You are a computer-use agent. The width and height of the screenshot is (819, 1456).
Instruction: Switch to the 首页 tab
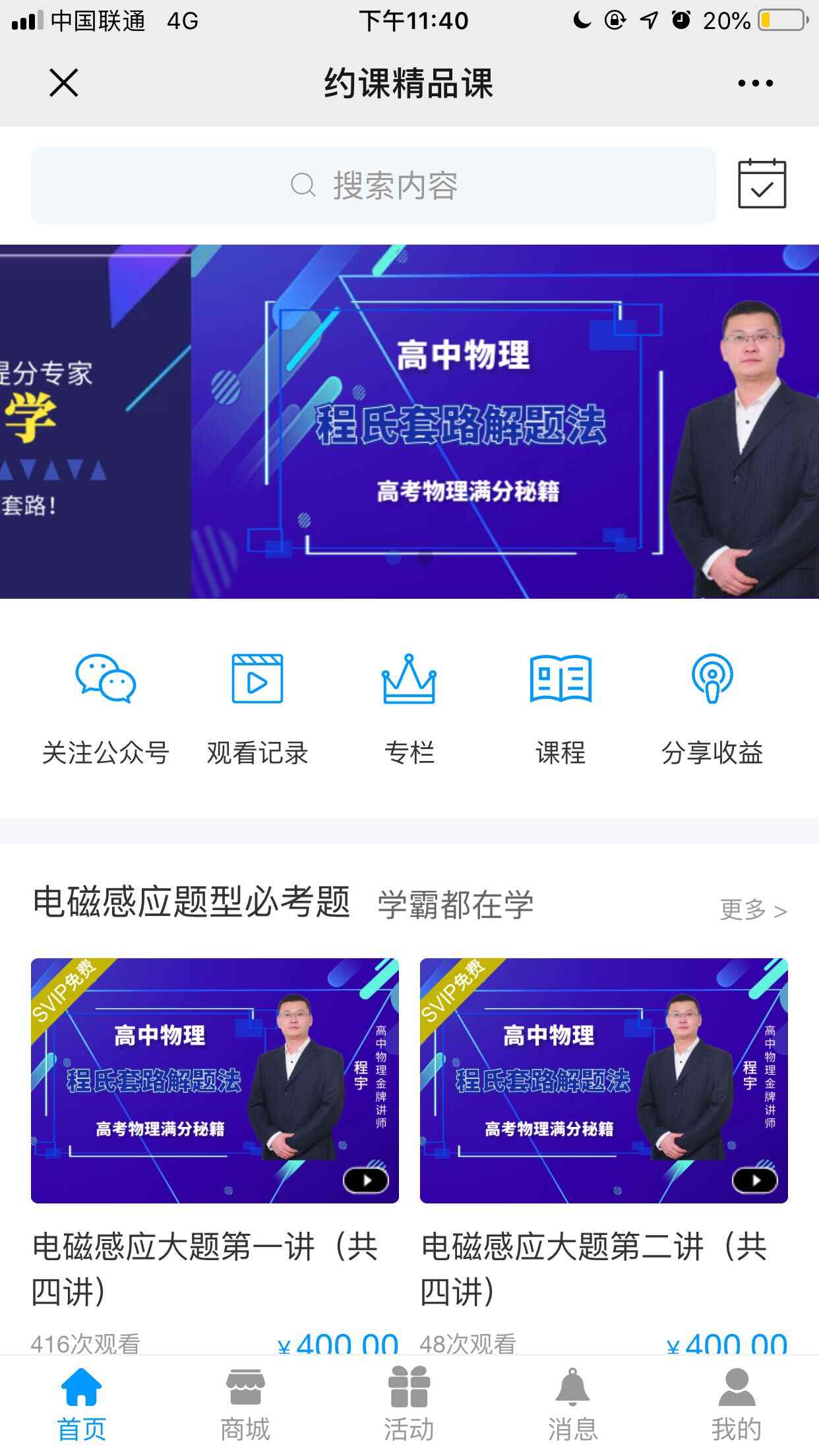click(x=82, y=1405)
